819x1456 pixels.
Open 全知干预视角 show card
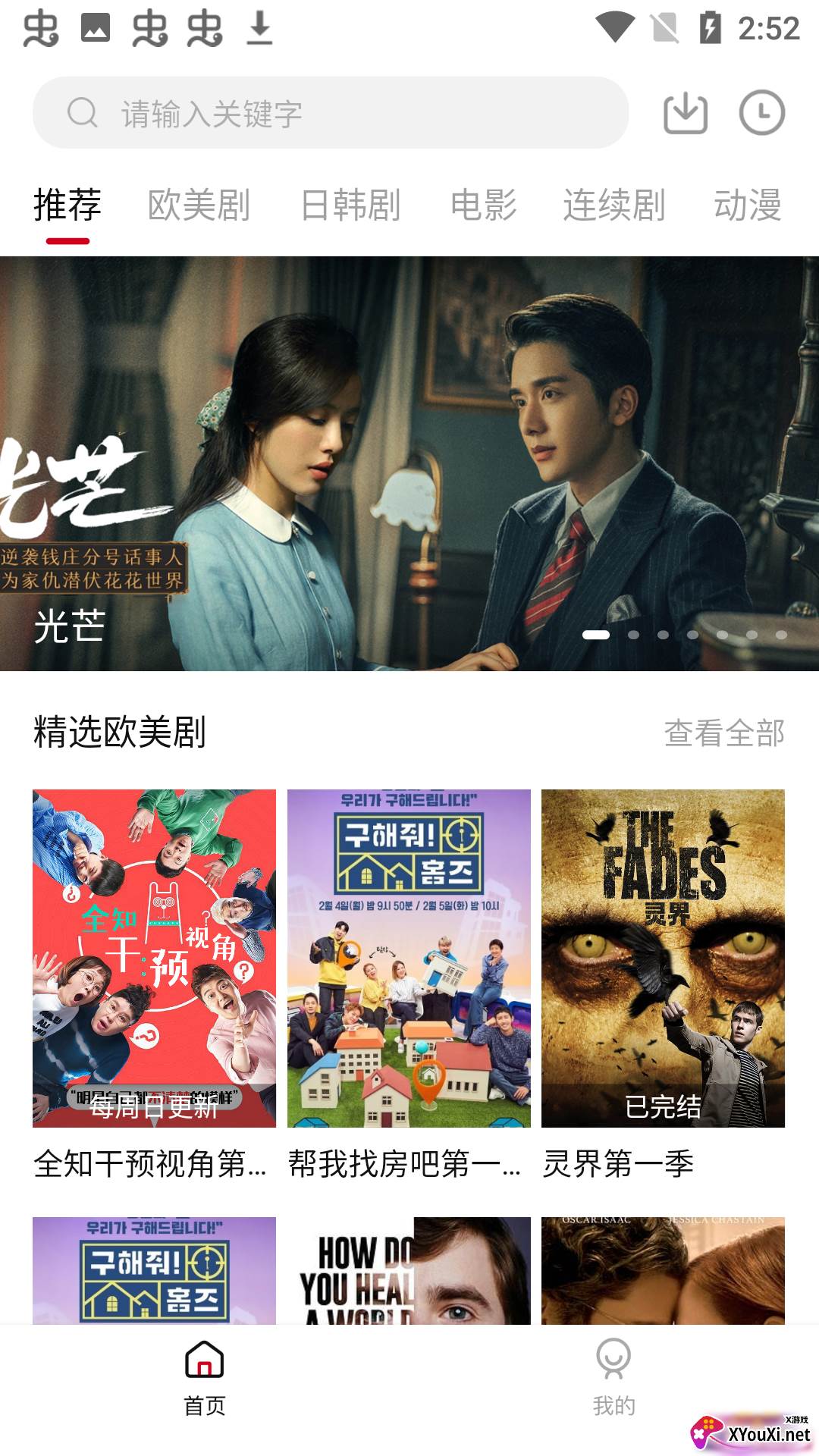tap(154, 959)
